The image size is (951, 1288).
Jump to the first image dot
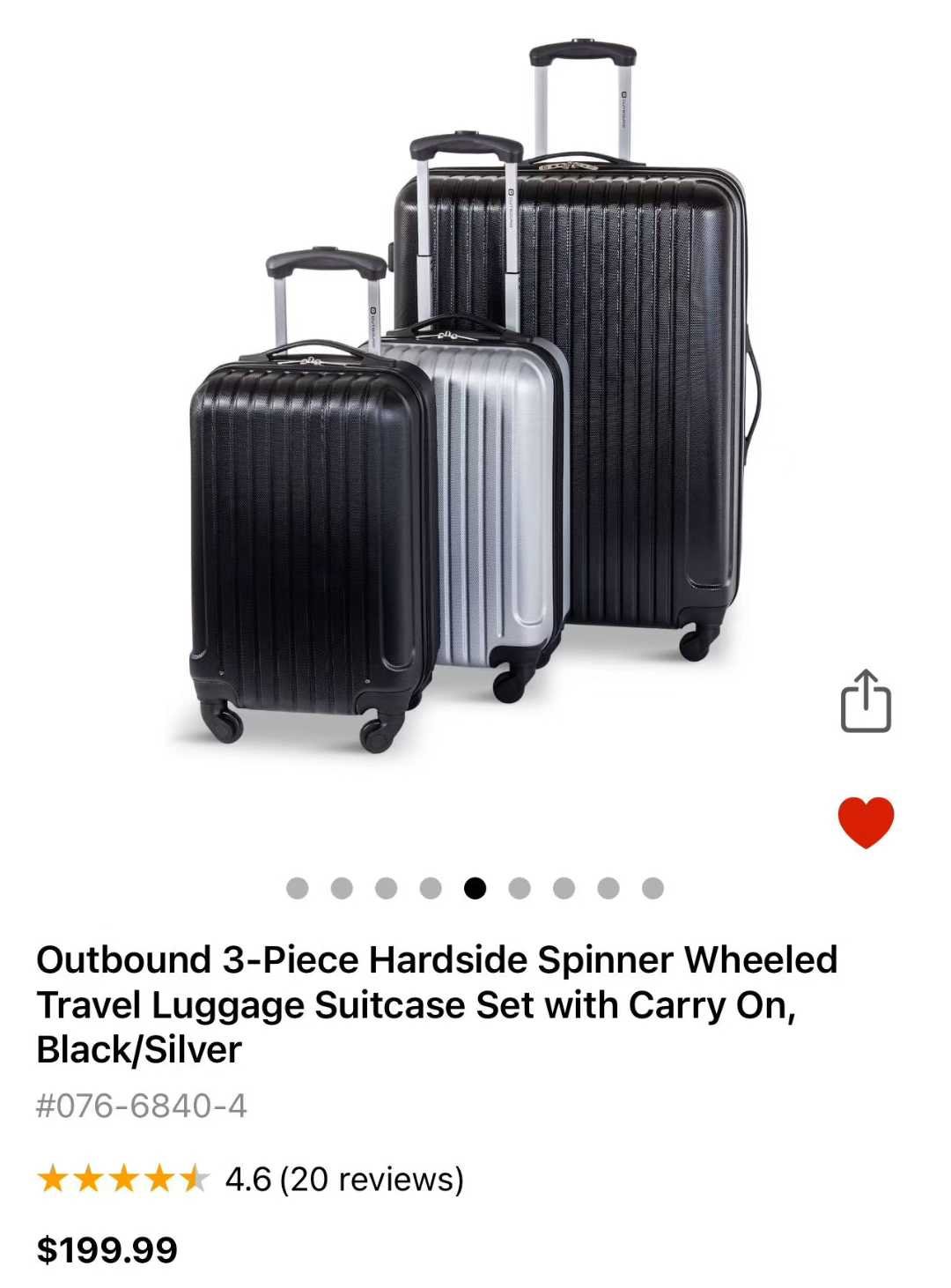tap(298, 888)
